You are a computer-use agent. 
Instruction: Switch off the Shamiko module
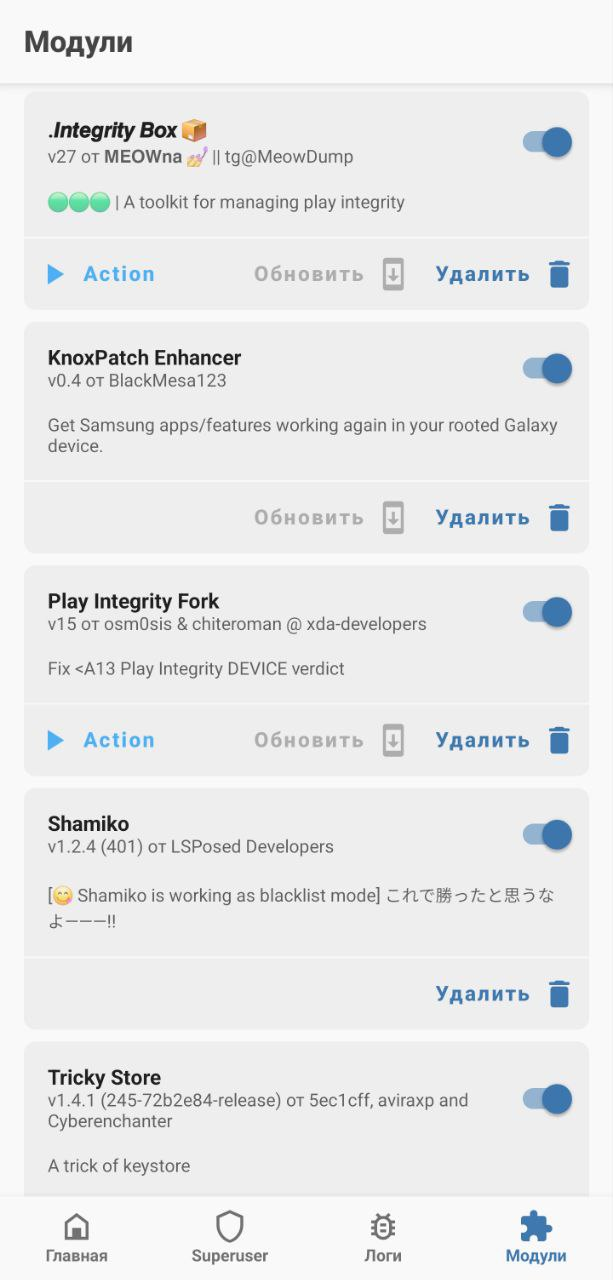click(x=547, y=835)
